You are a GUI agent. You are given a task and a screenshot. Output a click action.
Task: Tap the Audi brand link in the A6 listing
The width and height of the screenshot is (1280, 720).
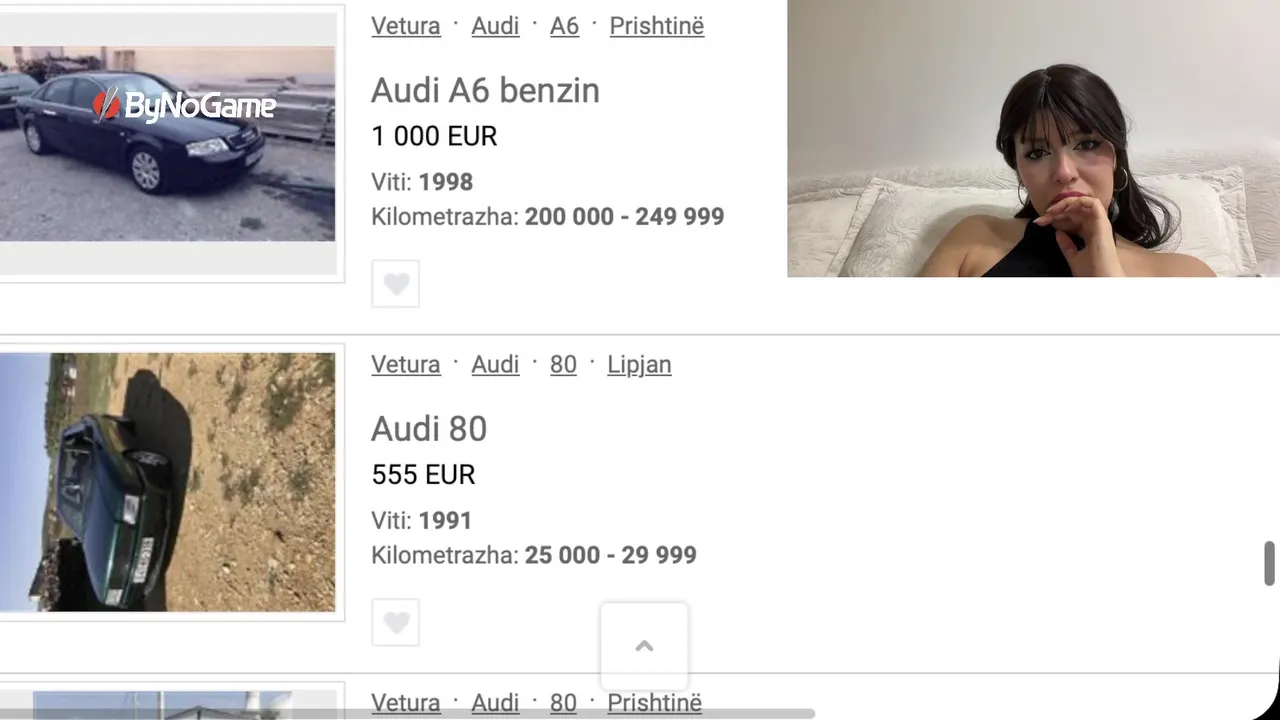[x=495, y=26]
